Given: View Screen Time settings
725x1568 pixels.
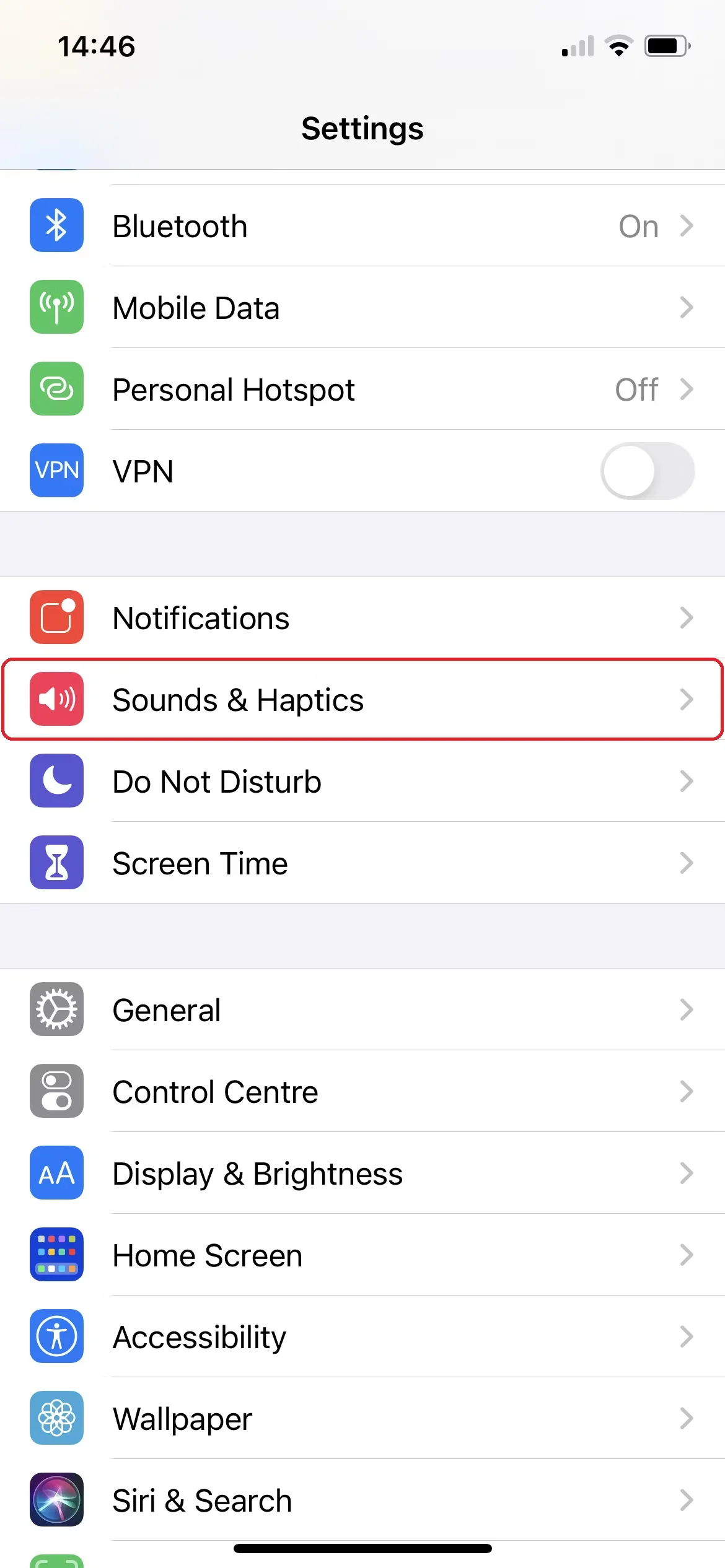Looking at the screenshot, I should (362, 863).
